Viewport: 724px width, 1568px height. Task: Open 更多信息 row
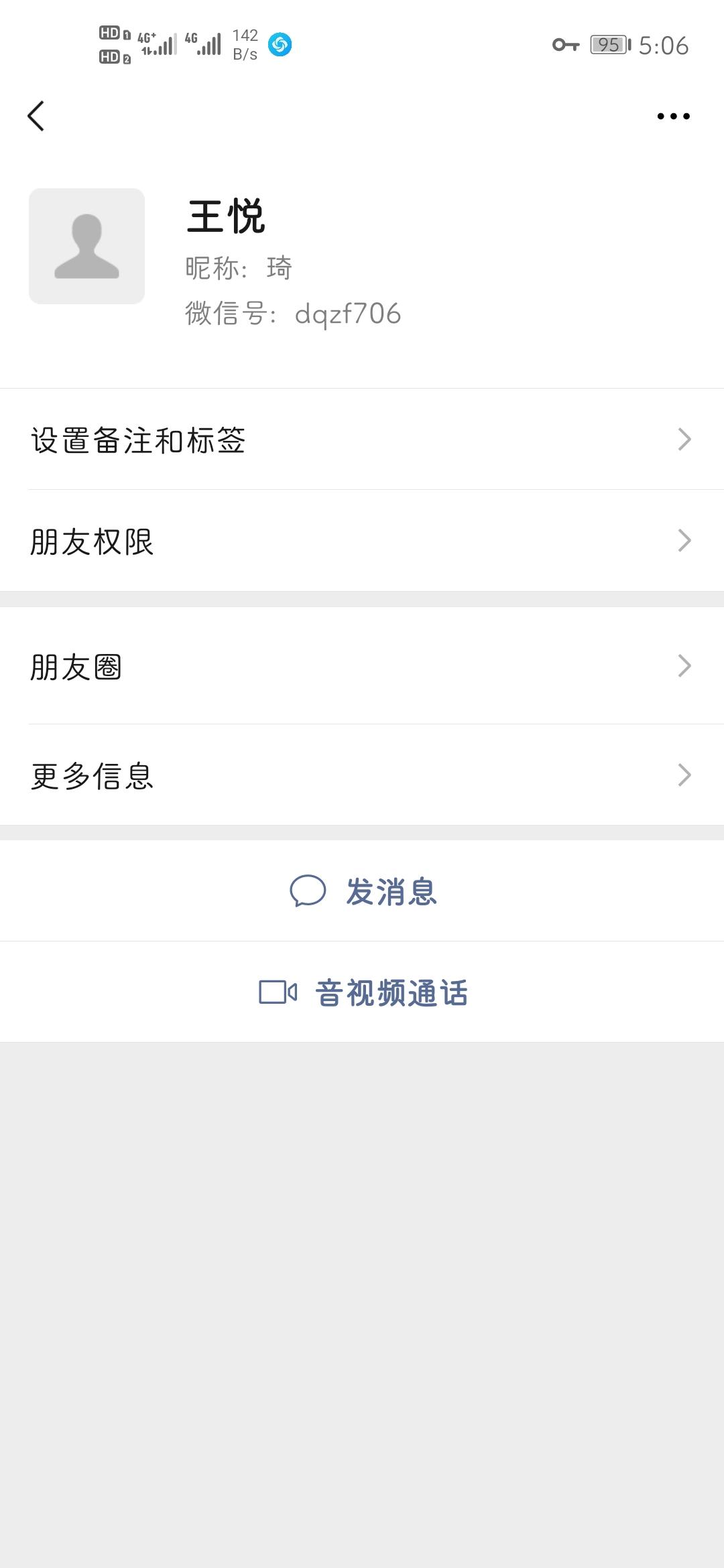[362, 775]
